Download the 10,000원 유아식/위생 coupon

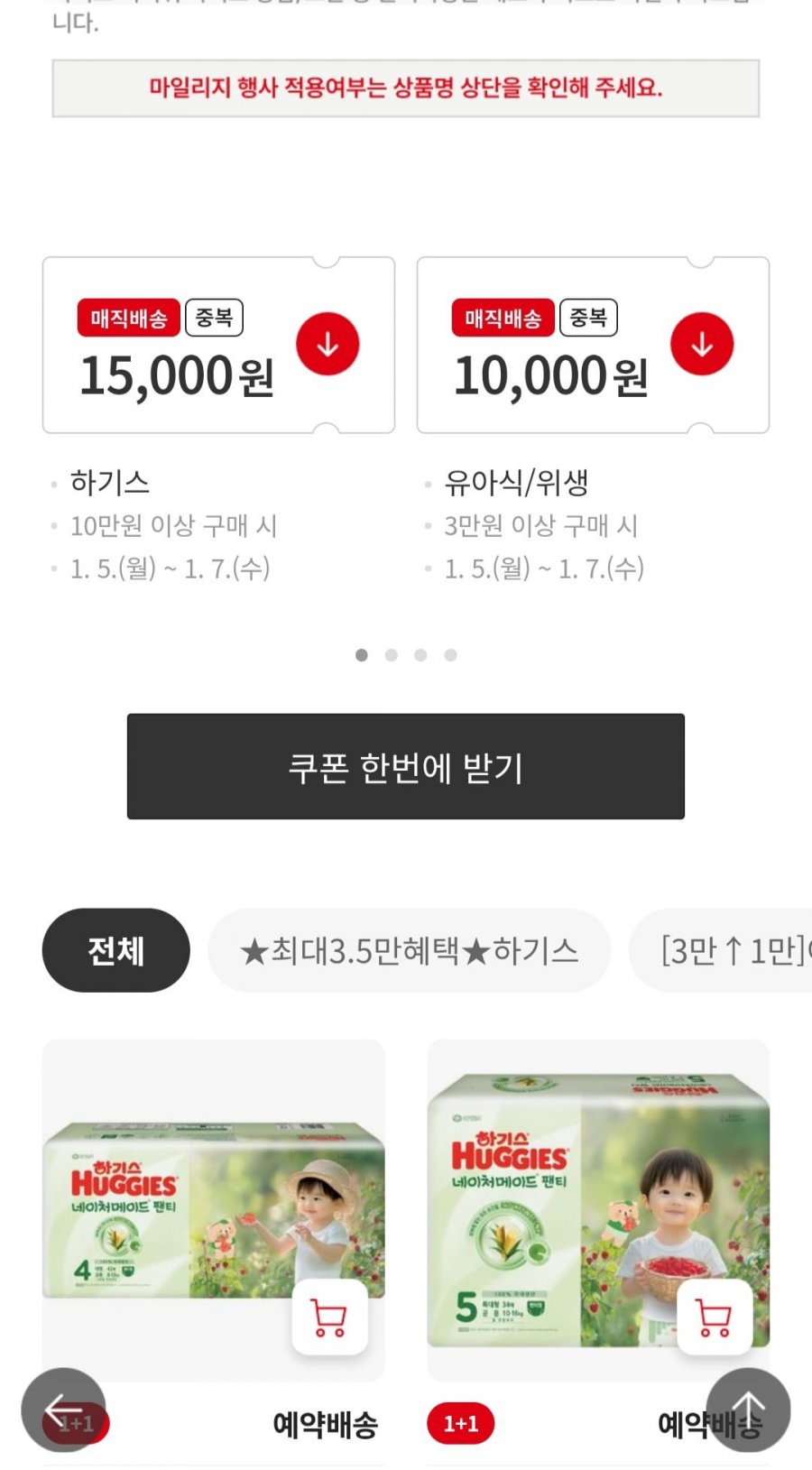(702, 344)
